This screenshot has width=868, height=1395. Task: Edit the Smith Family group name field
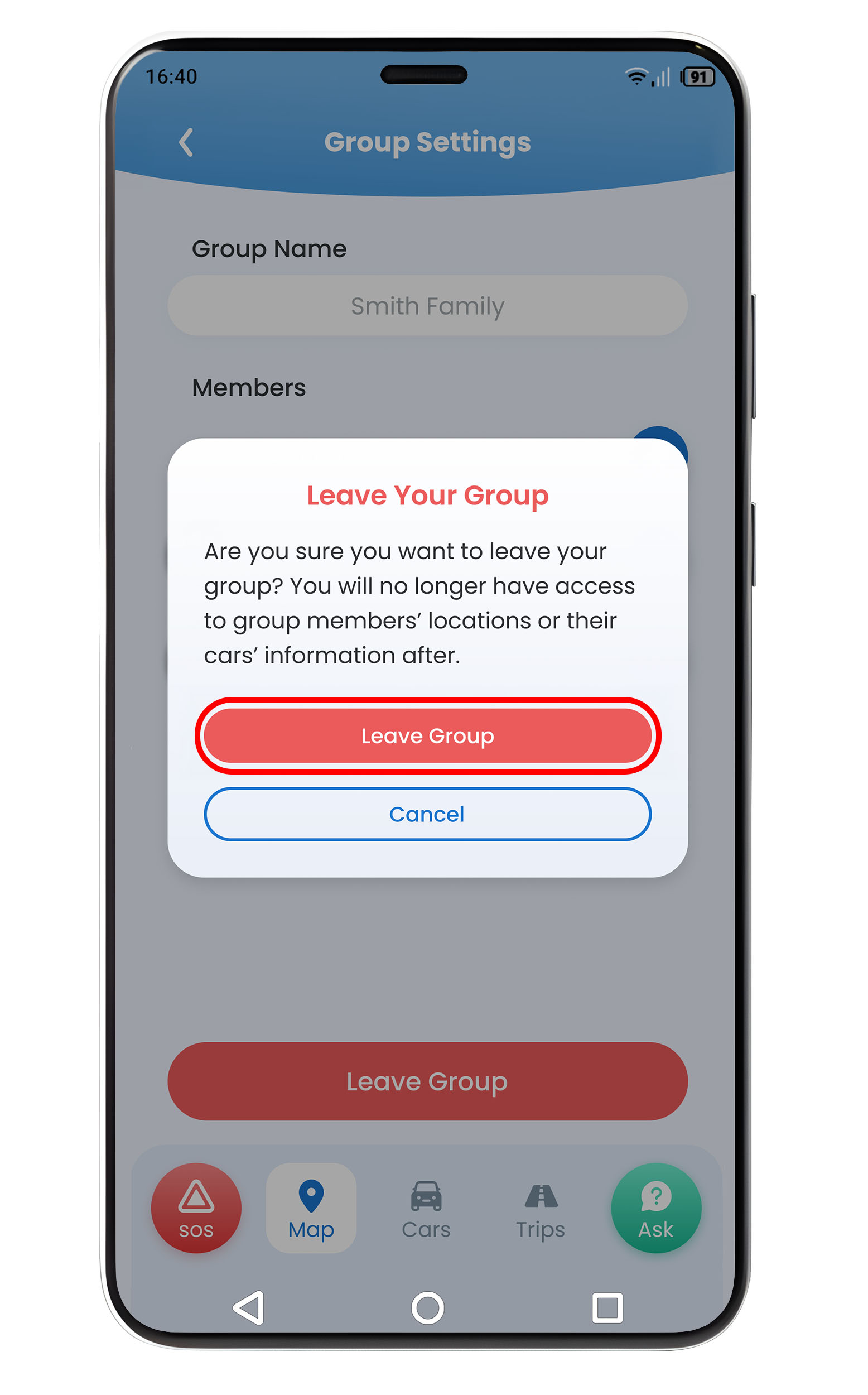(x=427, y=305)
